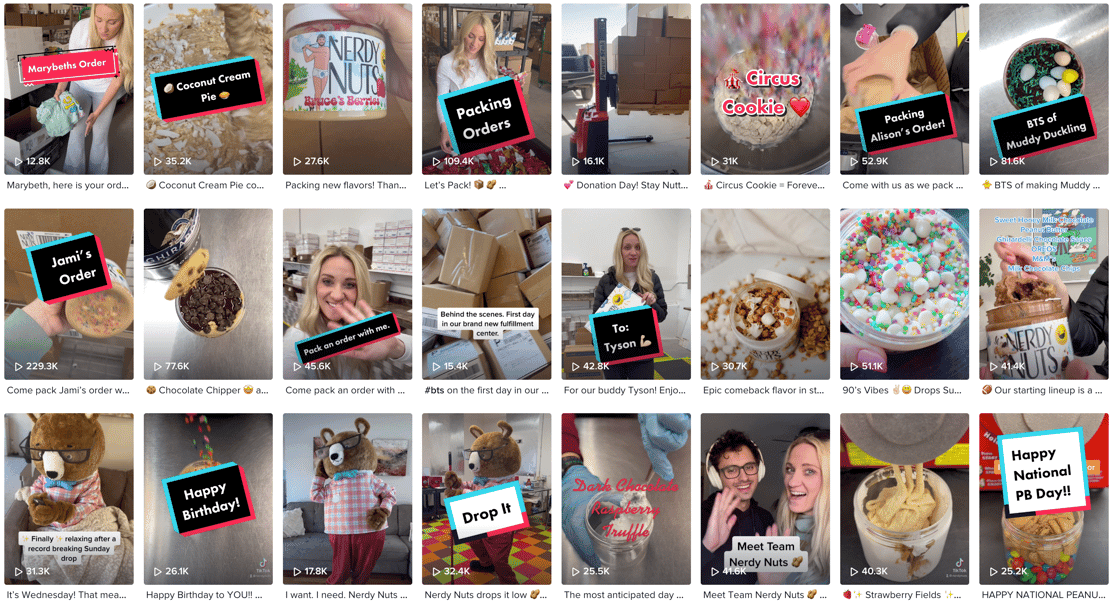Open the Packing new flavors video
1120x612 pixels.
click(347, 89)
